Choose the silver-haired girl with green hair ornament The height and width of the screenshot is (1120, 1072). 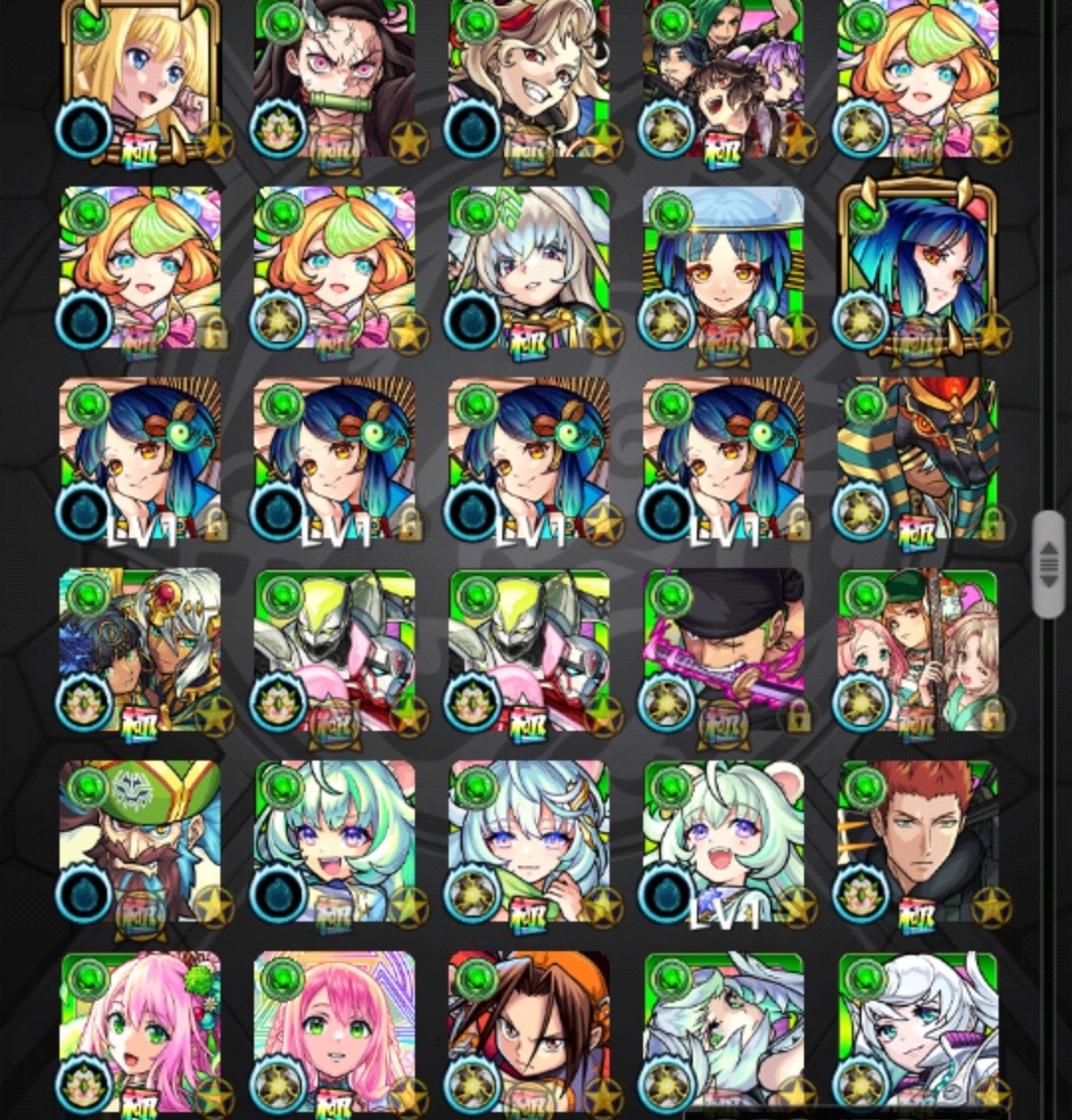[x=528, y=268]
